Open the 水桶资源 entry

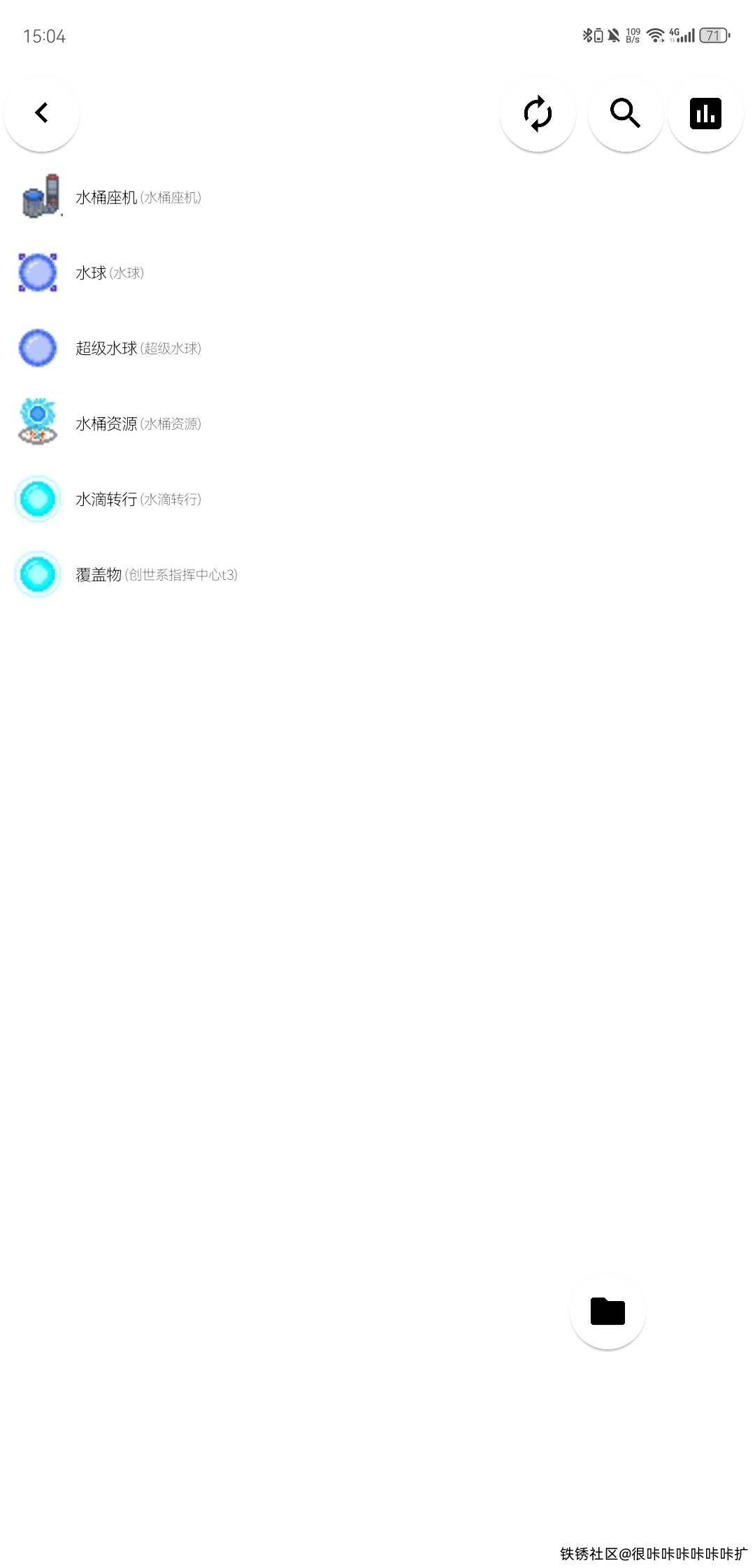tap(138, 423)
